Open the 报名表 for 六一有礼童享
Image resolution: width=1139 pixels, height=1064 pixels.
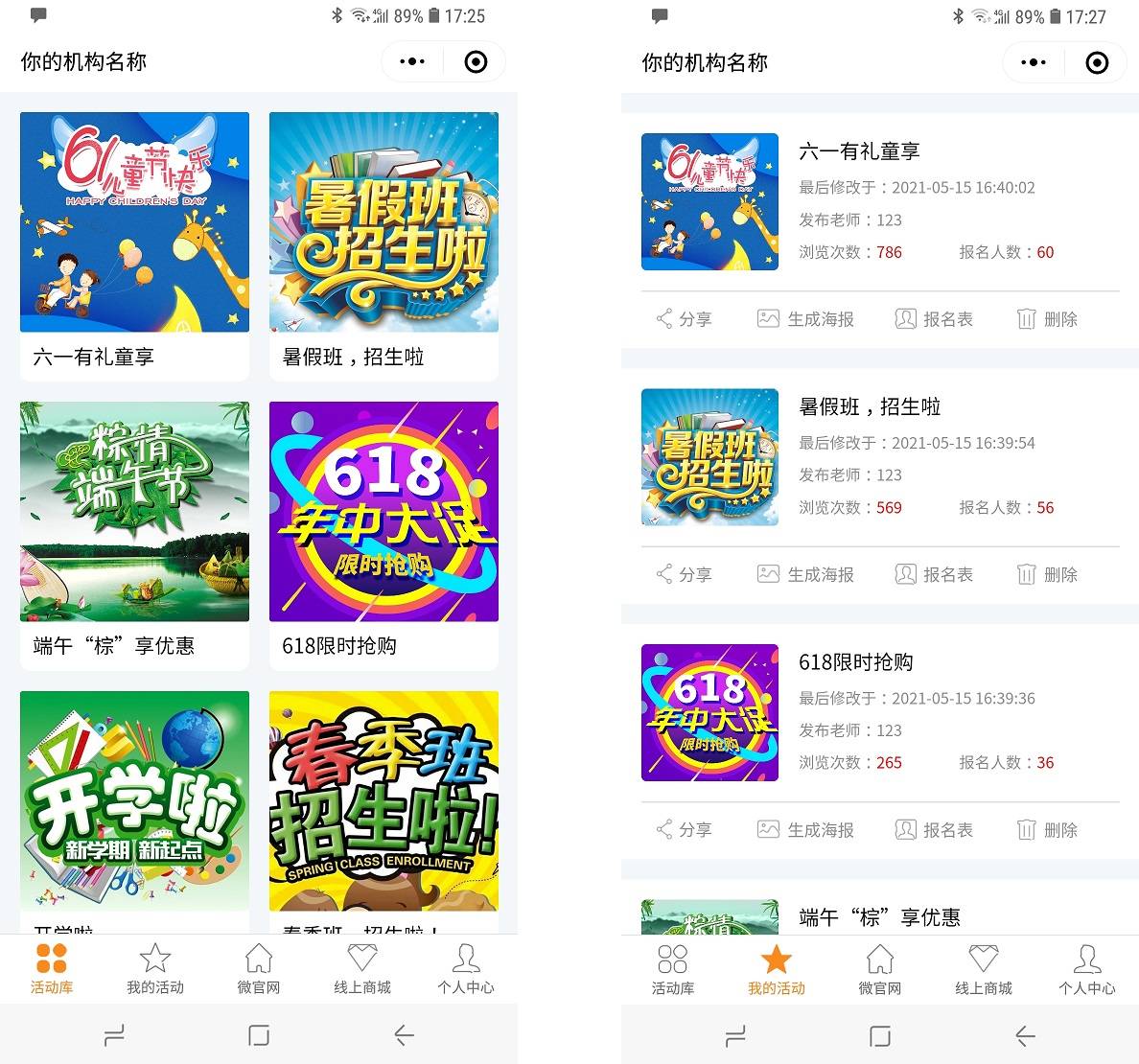pyautogui.click(x=934, y=319)
